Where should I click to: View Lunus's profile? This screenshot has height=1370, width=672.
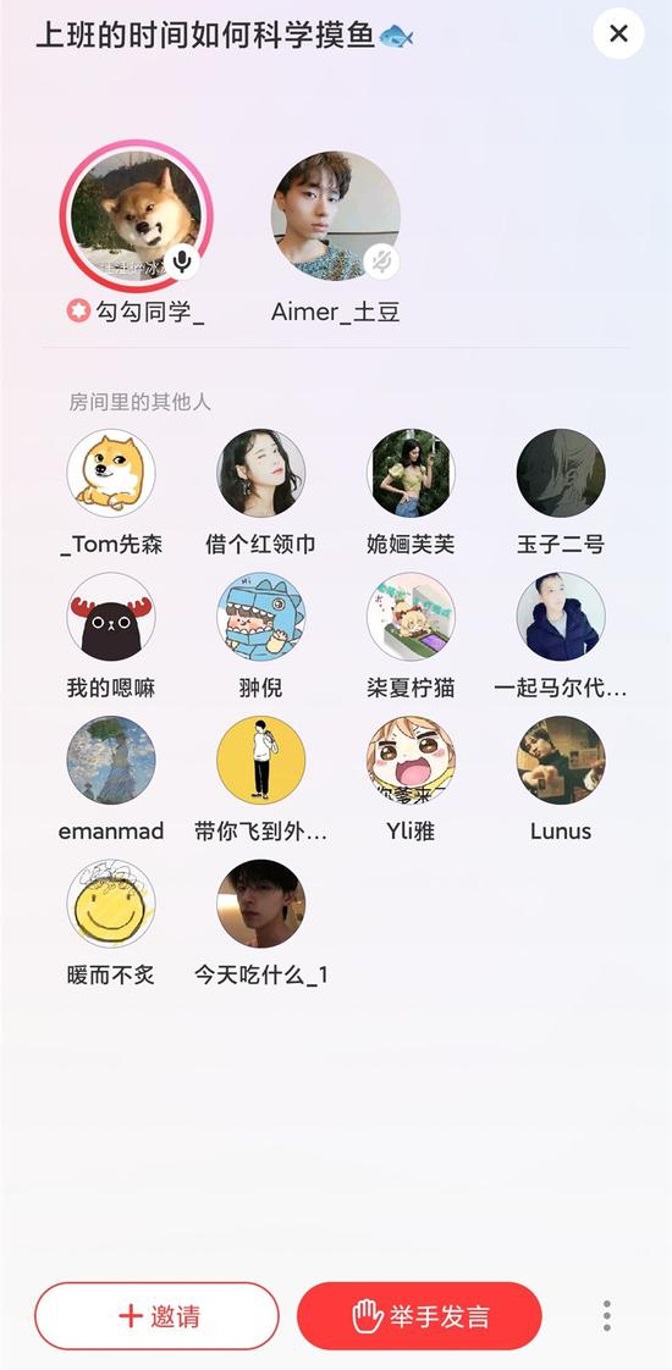pos(561,760)
